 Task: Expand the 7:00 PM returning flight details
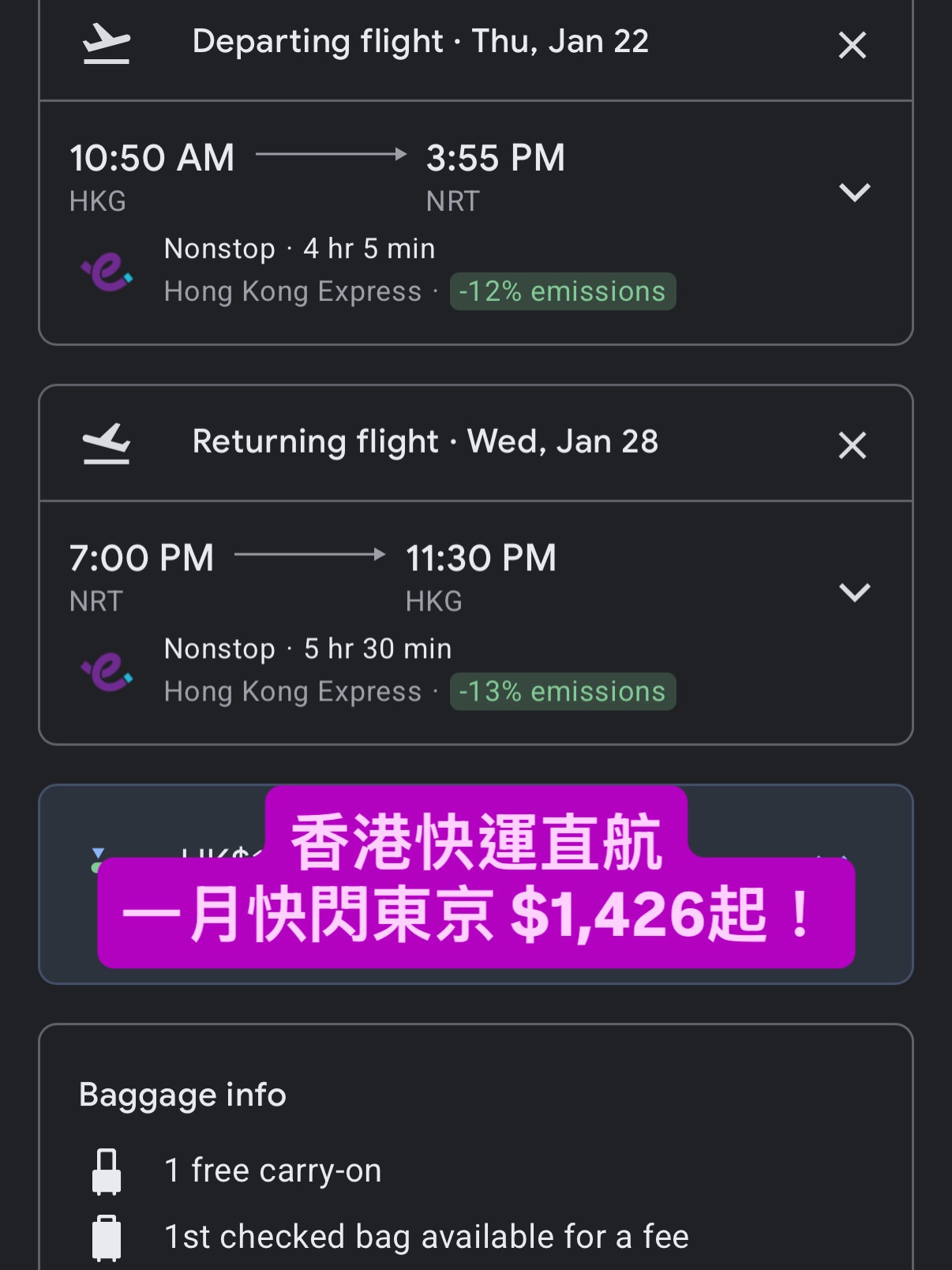click(854, 592)
